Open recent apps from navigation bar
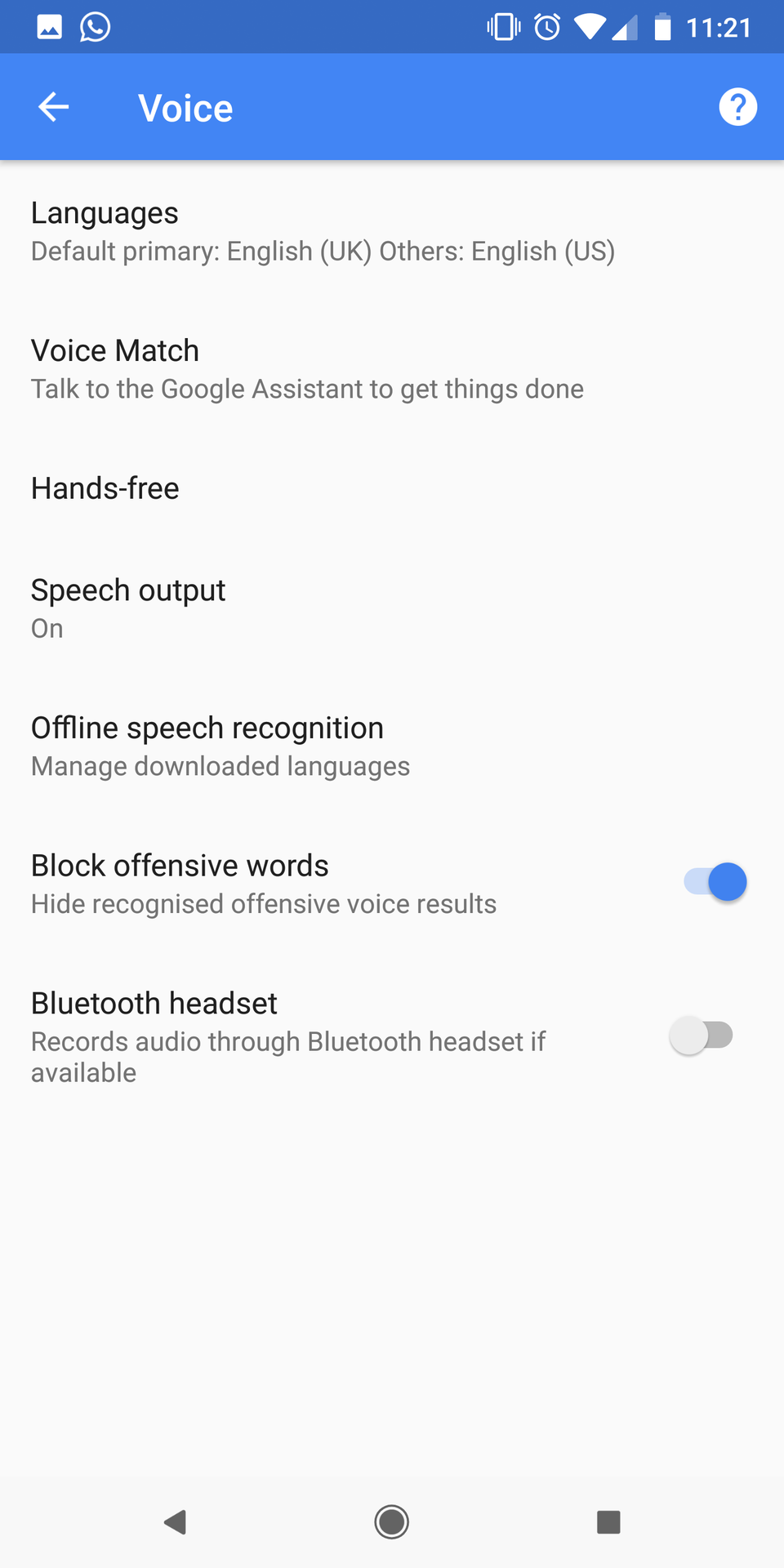The height and width of the screenshot is (1568, 784). pos(608,1521)
